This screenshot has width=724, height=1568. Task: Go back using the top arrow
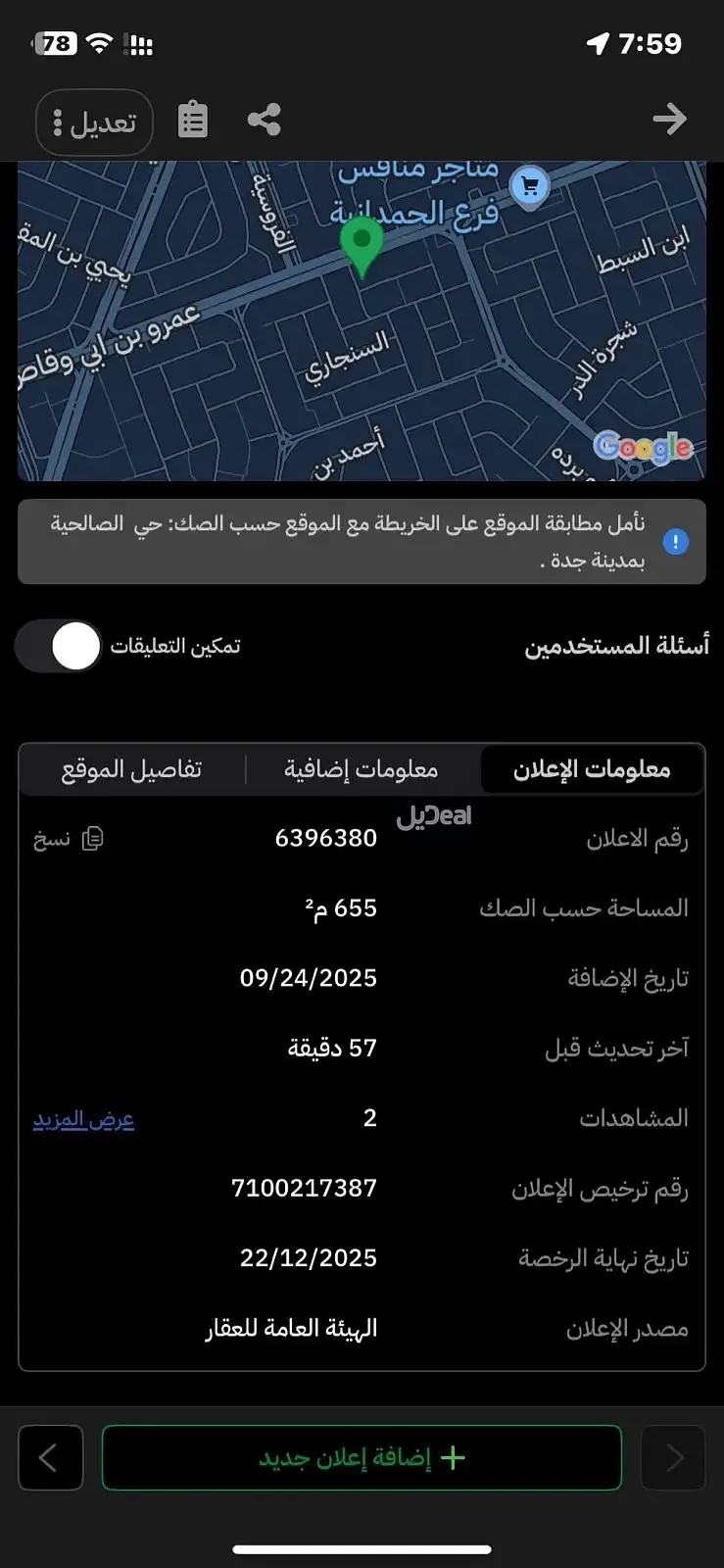pos(669,120)
